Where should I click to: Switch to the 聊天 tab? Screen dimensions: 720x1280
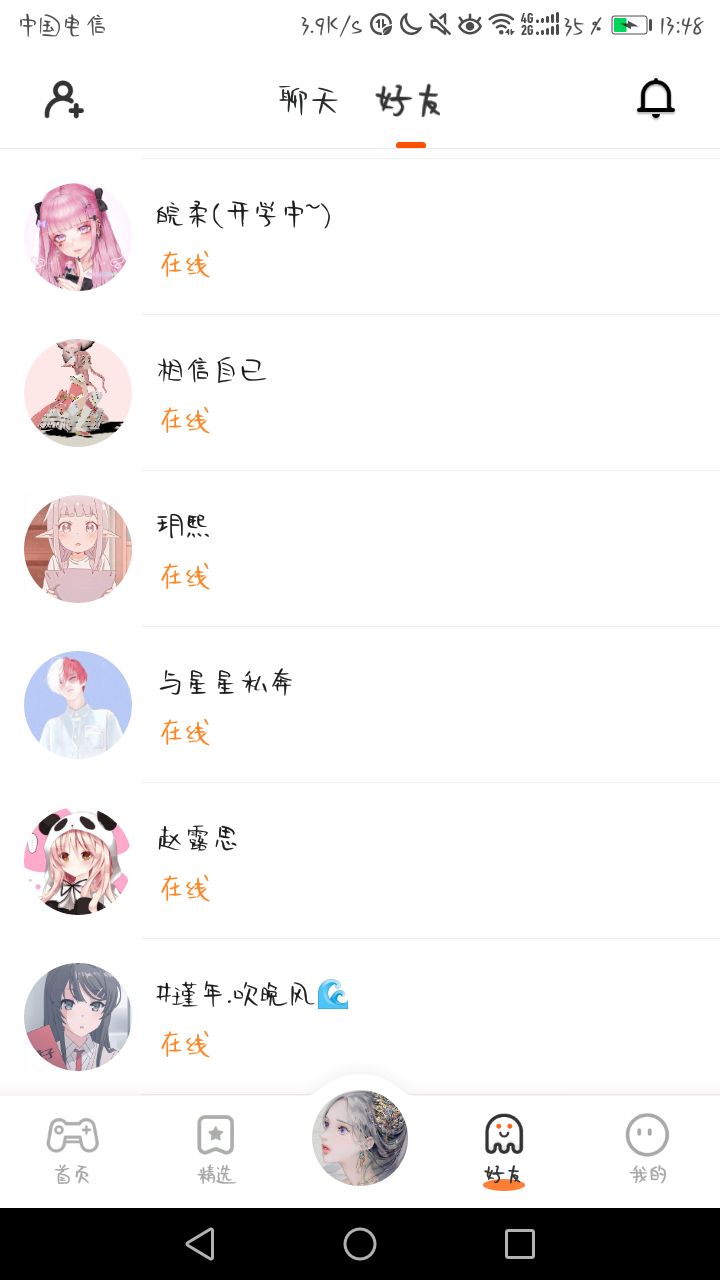pyautogui.click(x=308, y=100)
